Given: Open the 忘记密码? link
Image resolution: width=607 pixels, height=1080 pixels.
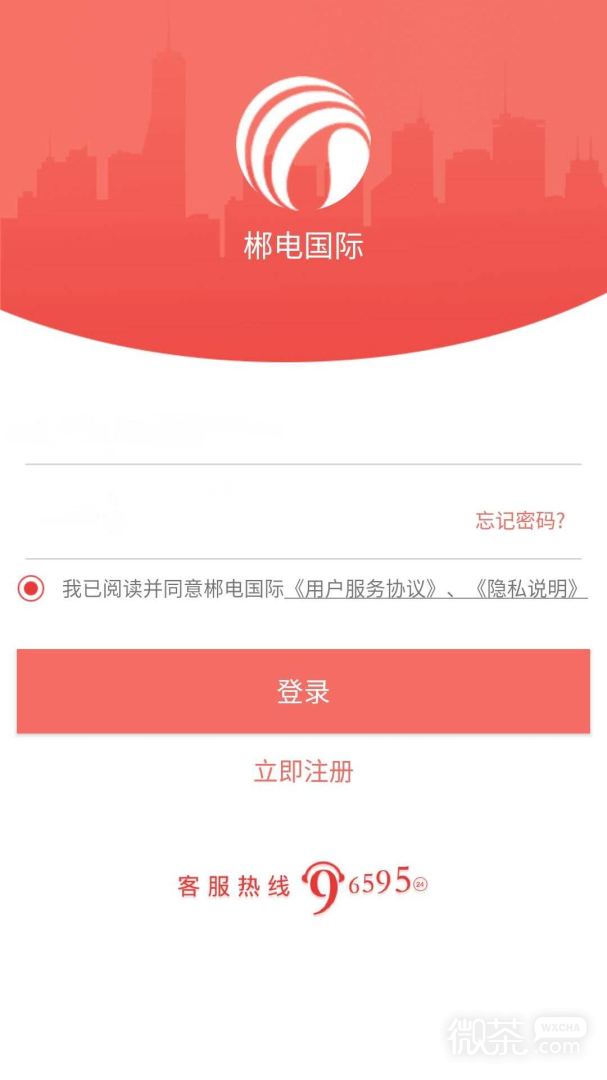Looking at the screenshot, I should pyautogui.click(x=520, y=520).
